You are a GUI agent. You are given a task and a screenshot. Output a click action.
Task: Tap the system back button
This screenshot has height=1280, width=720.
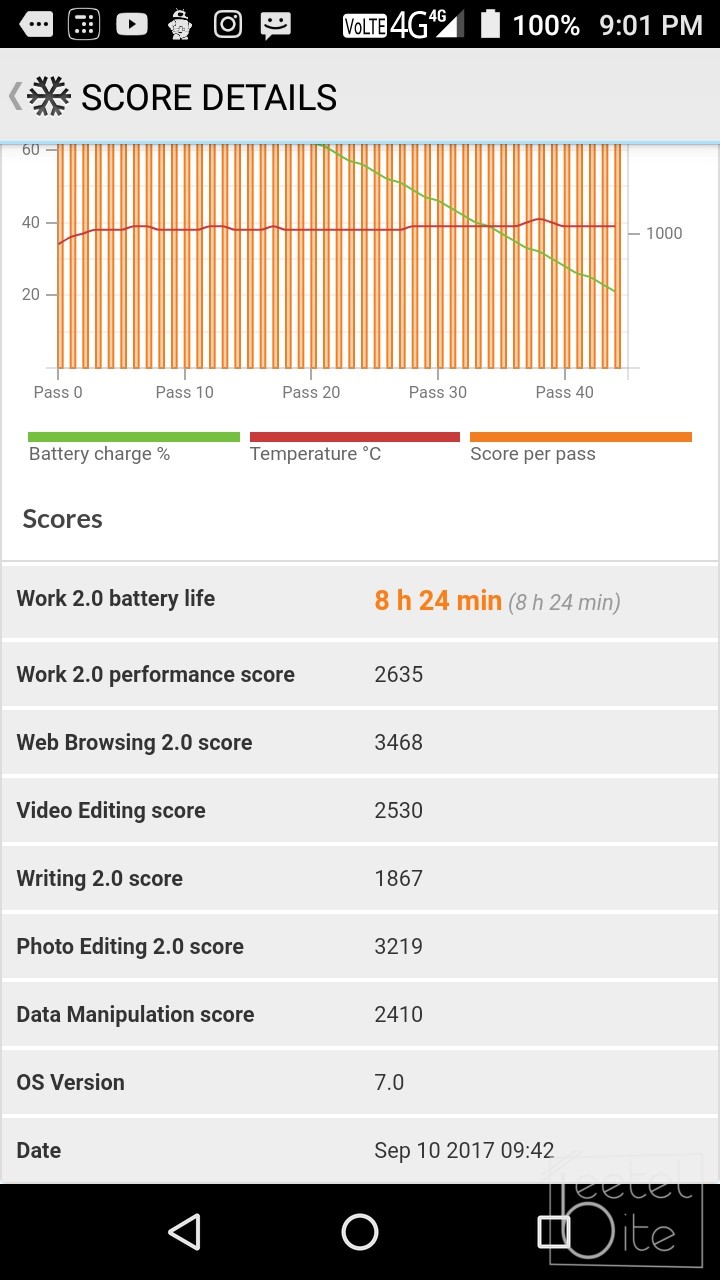pyautogui.click(x=185, y=1232)
